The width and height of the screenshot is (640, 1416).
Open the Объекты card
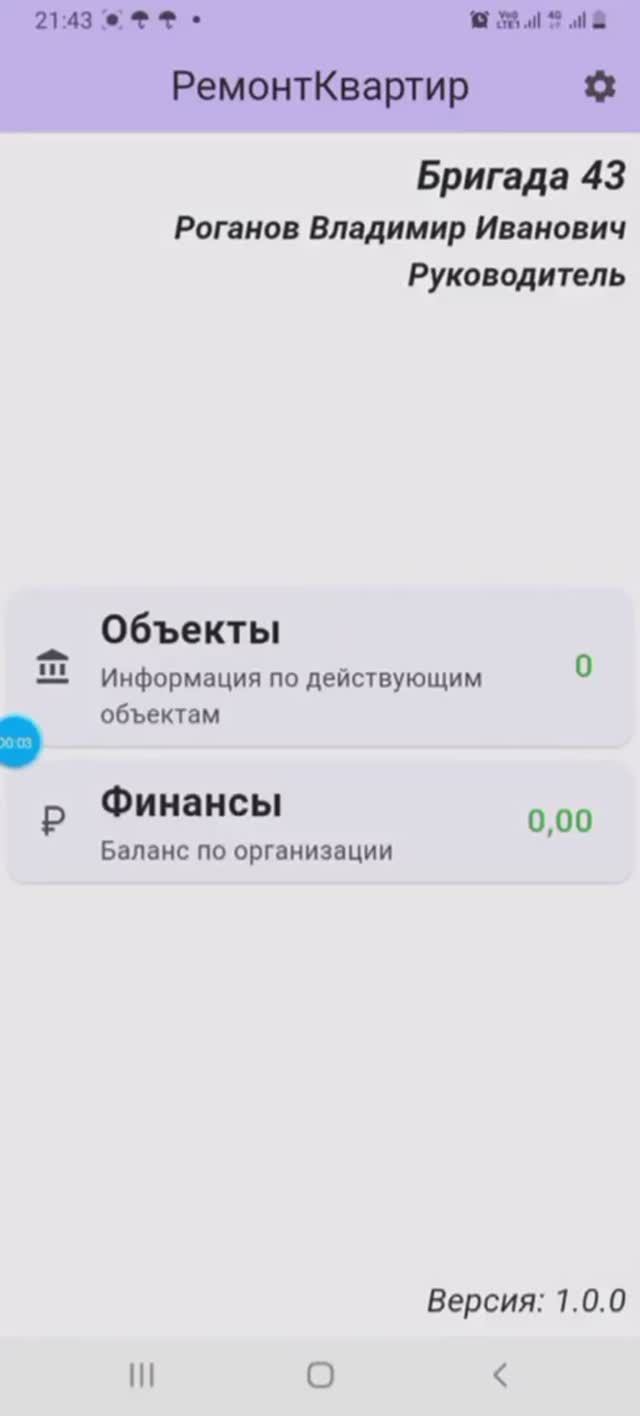click(320, 667)
